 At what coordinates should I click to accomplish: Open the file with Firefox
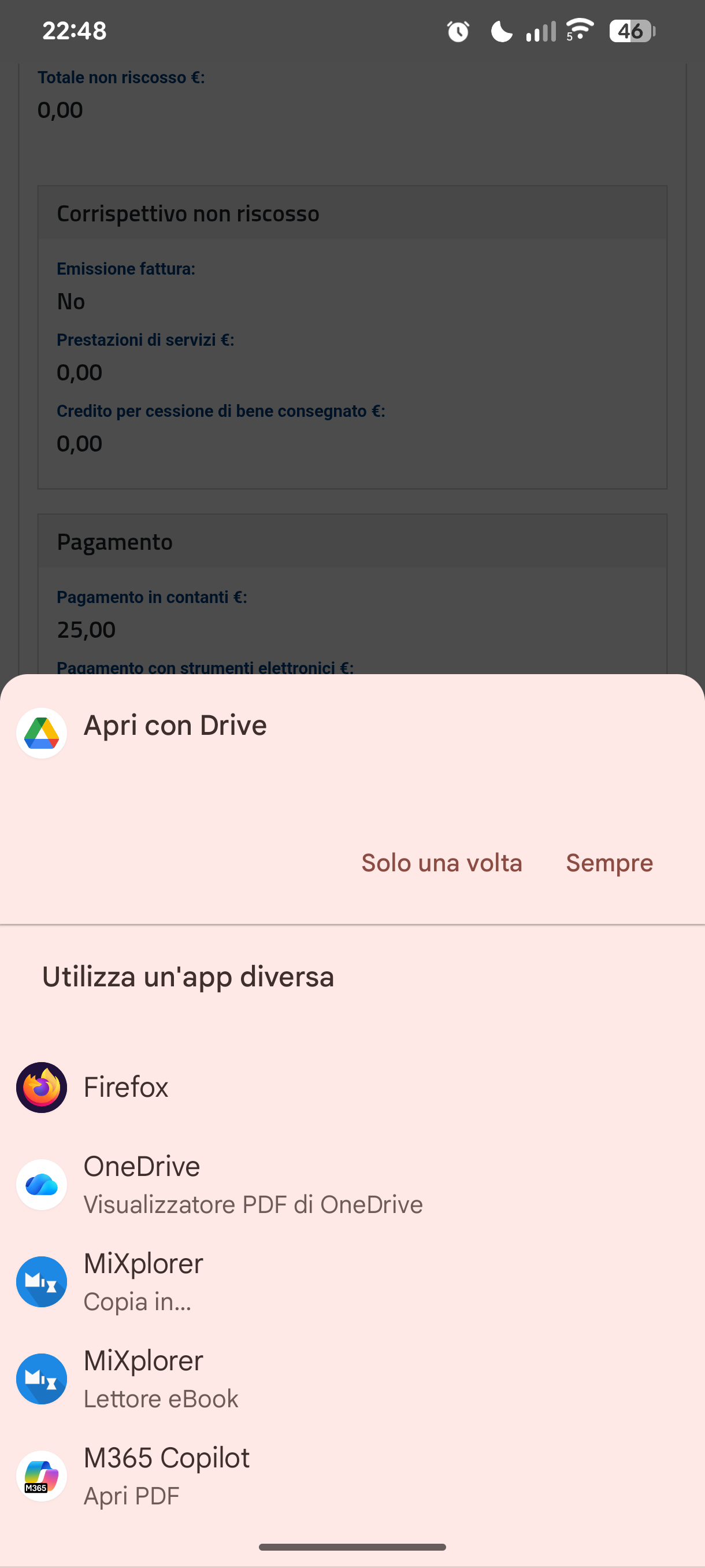click(126, 1087)
